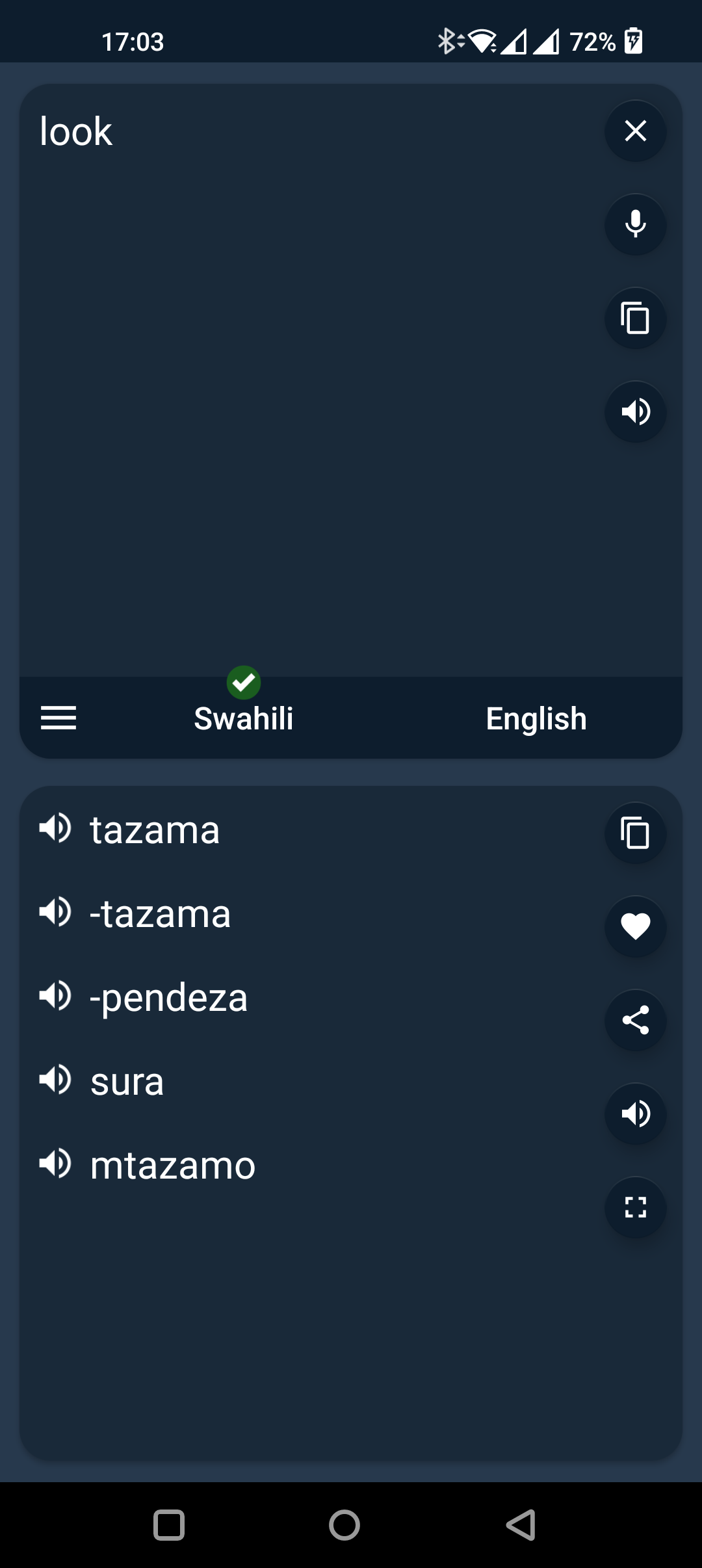
Task: Share the translation
Action: pos(635,1020)
